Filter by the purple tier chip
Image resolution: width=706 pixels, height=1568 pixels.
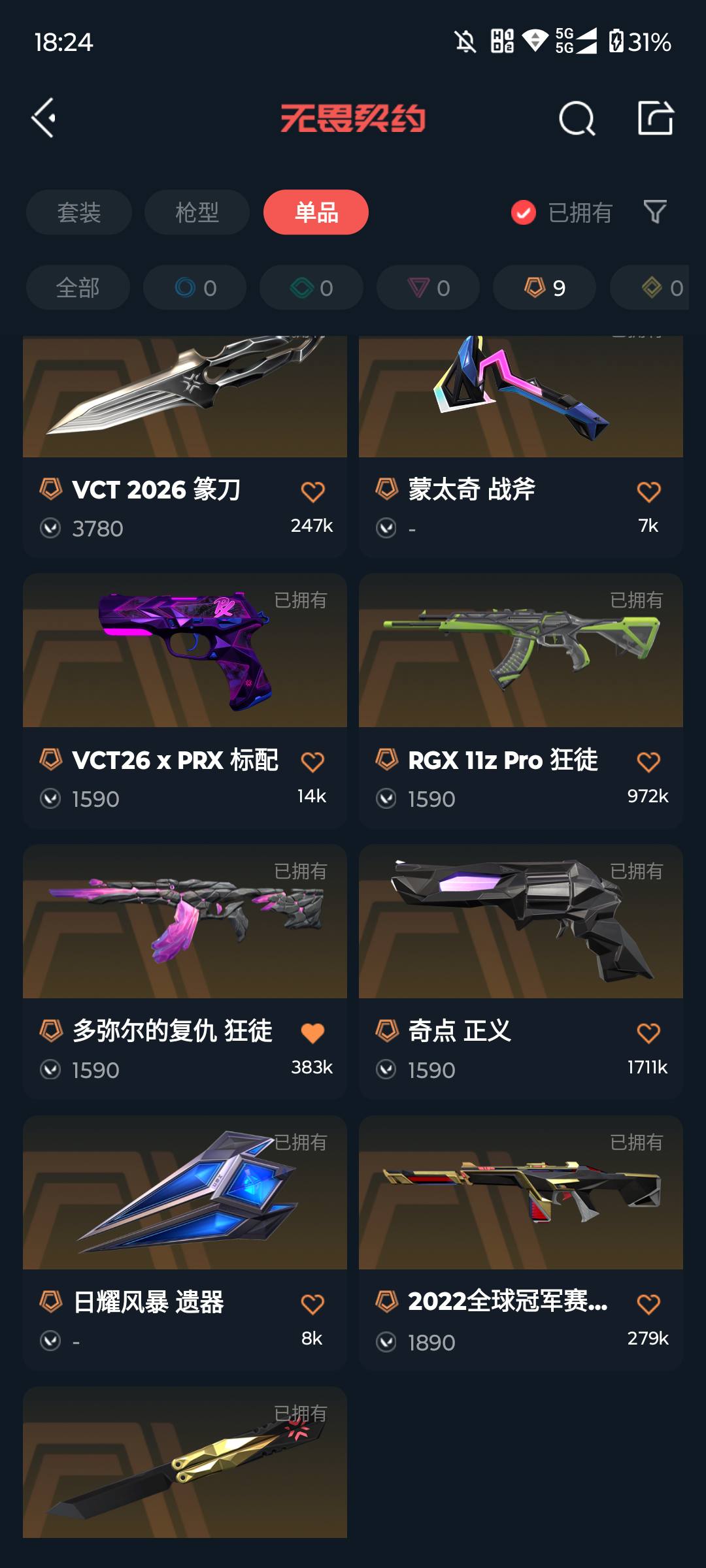click(x=428, y=287)
